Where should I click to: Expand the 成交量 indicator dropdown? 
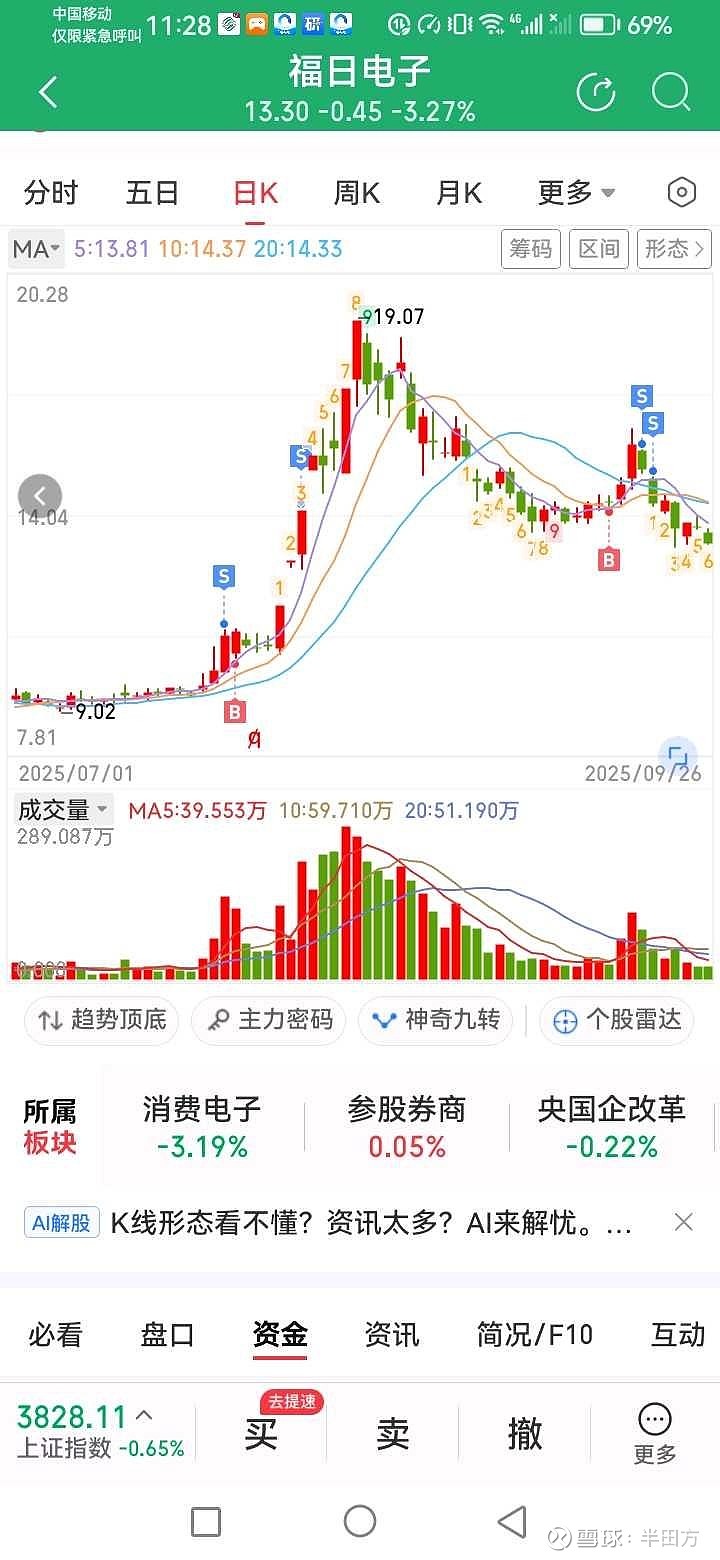point(62,810)
